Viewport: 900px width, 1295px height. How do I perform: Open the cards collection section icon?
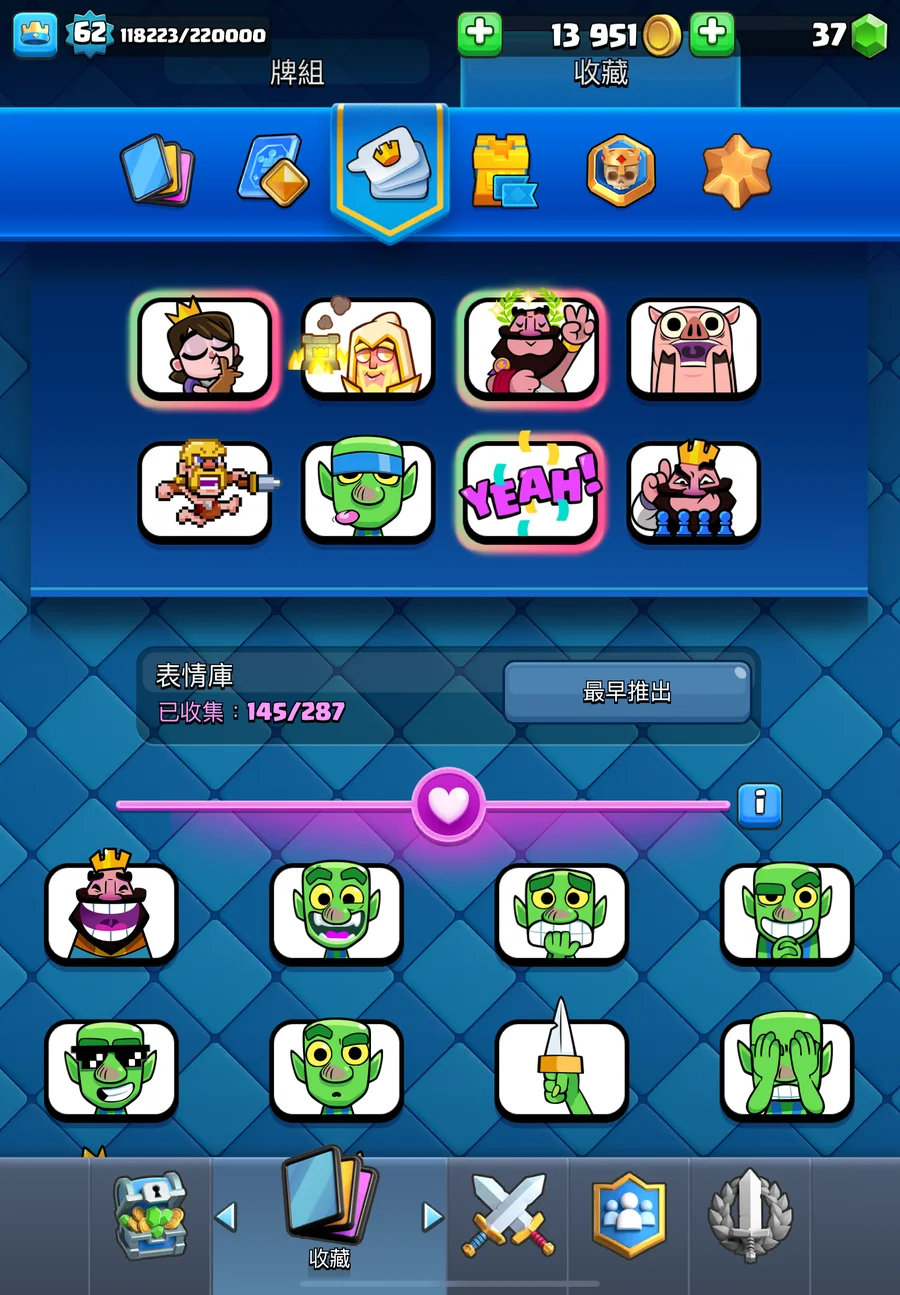coord(157,171)
